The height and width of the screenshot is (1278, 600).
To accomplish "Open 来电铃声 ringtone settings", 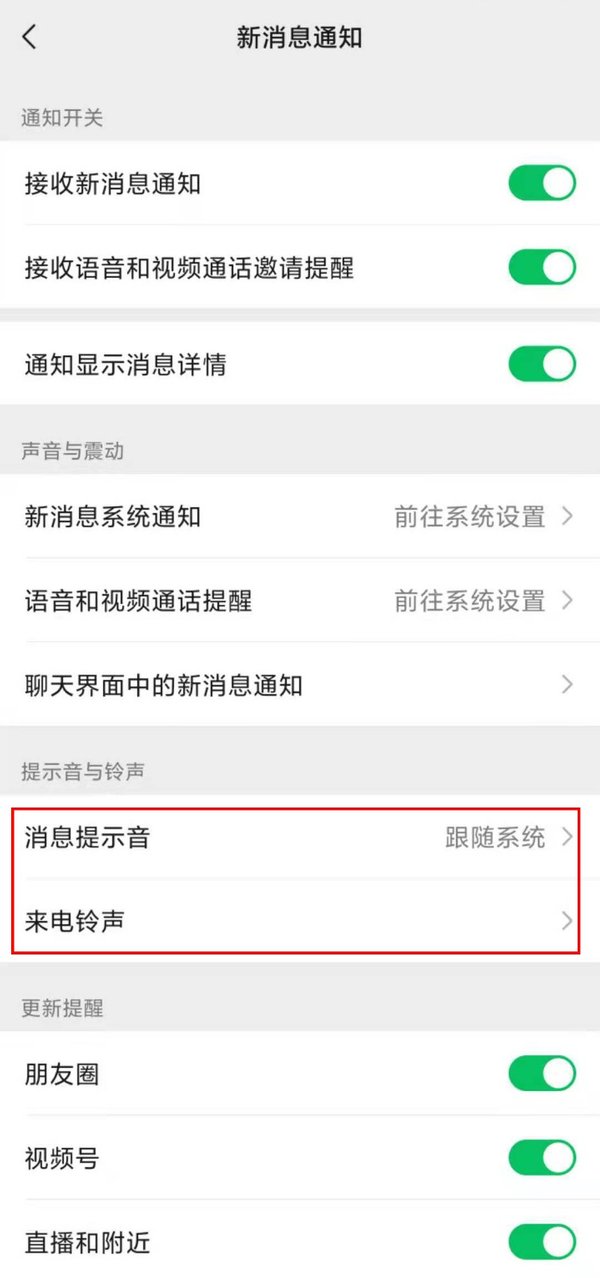I will [x=300, y=921].
